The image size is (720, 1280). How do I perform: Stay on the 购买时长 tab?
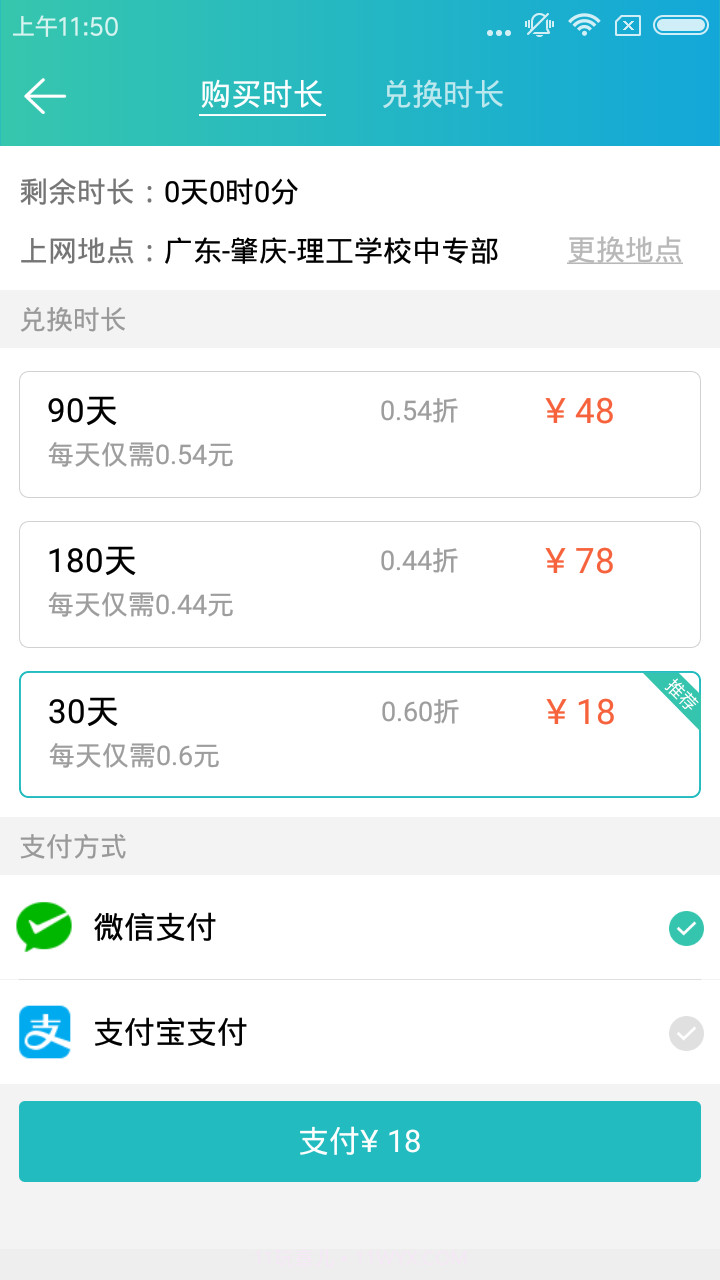click(262, 95)
